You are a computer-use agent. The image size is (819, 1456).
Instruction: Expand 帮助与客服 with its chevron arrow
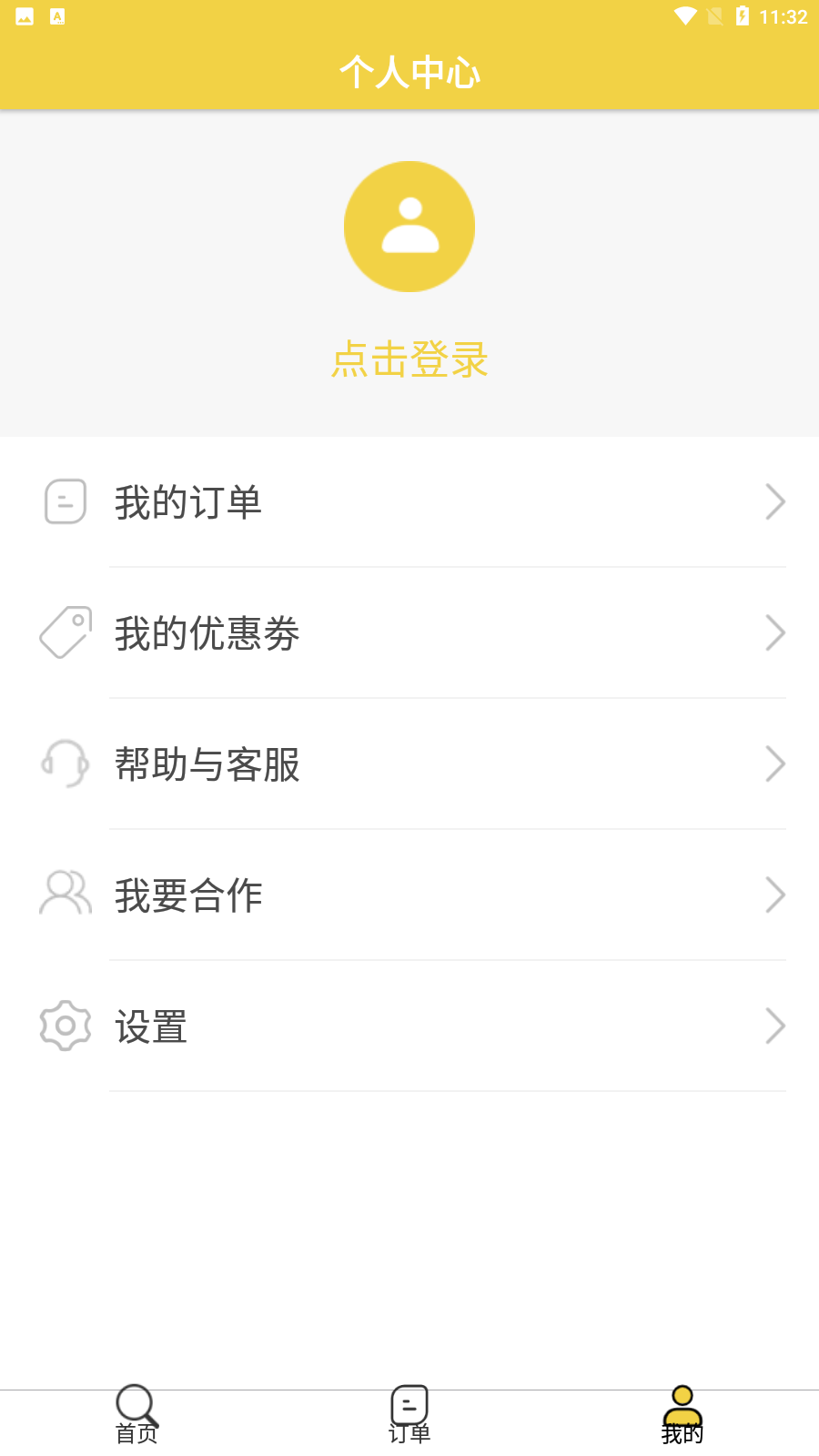coord(775,764)
